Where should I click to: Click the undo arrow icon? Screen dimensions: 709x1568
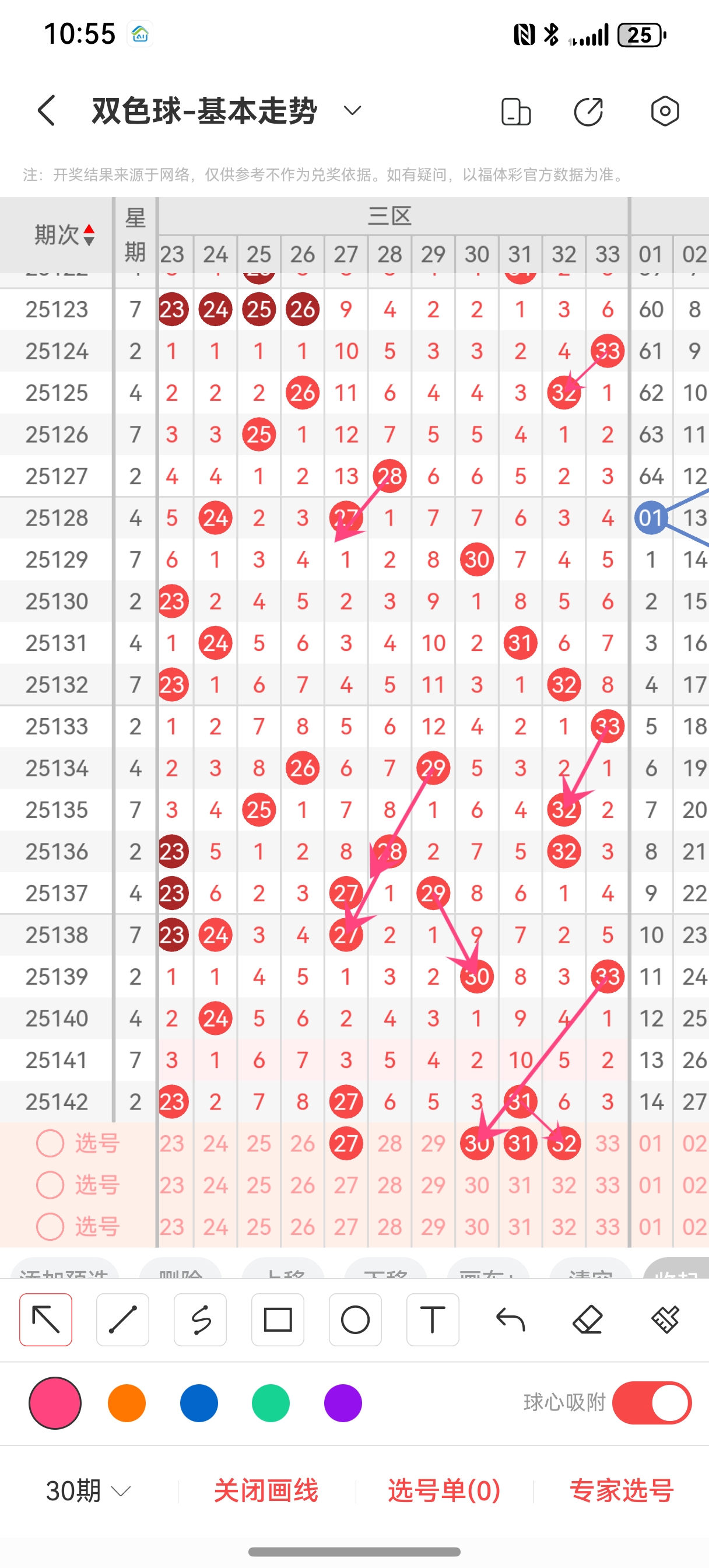[511, 1321]
